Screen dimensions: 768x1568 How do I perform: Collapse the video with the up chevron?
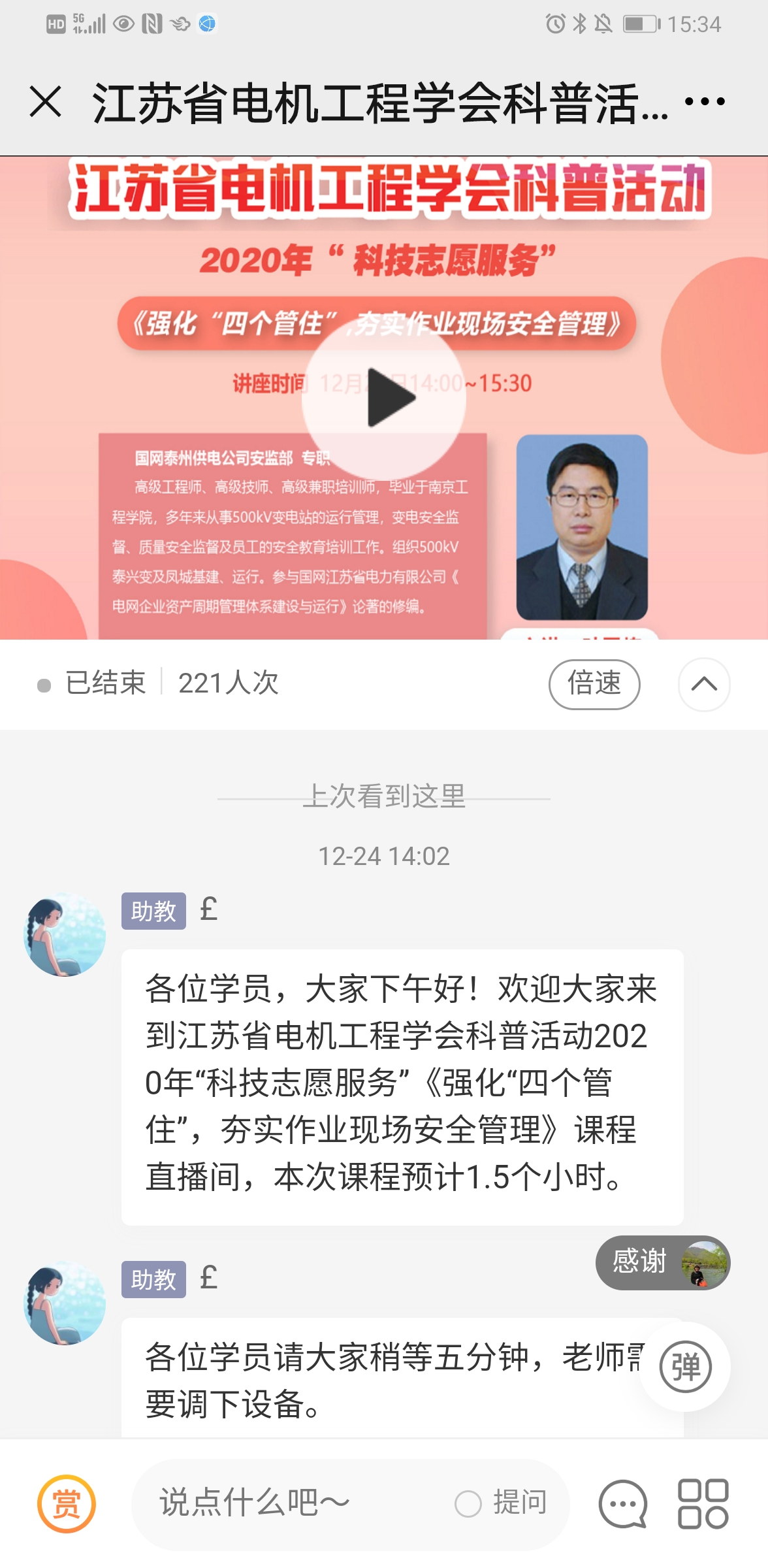(x=703, y=684)
